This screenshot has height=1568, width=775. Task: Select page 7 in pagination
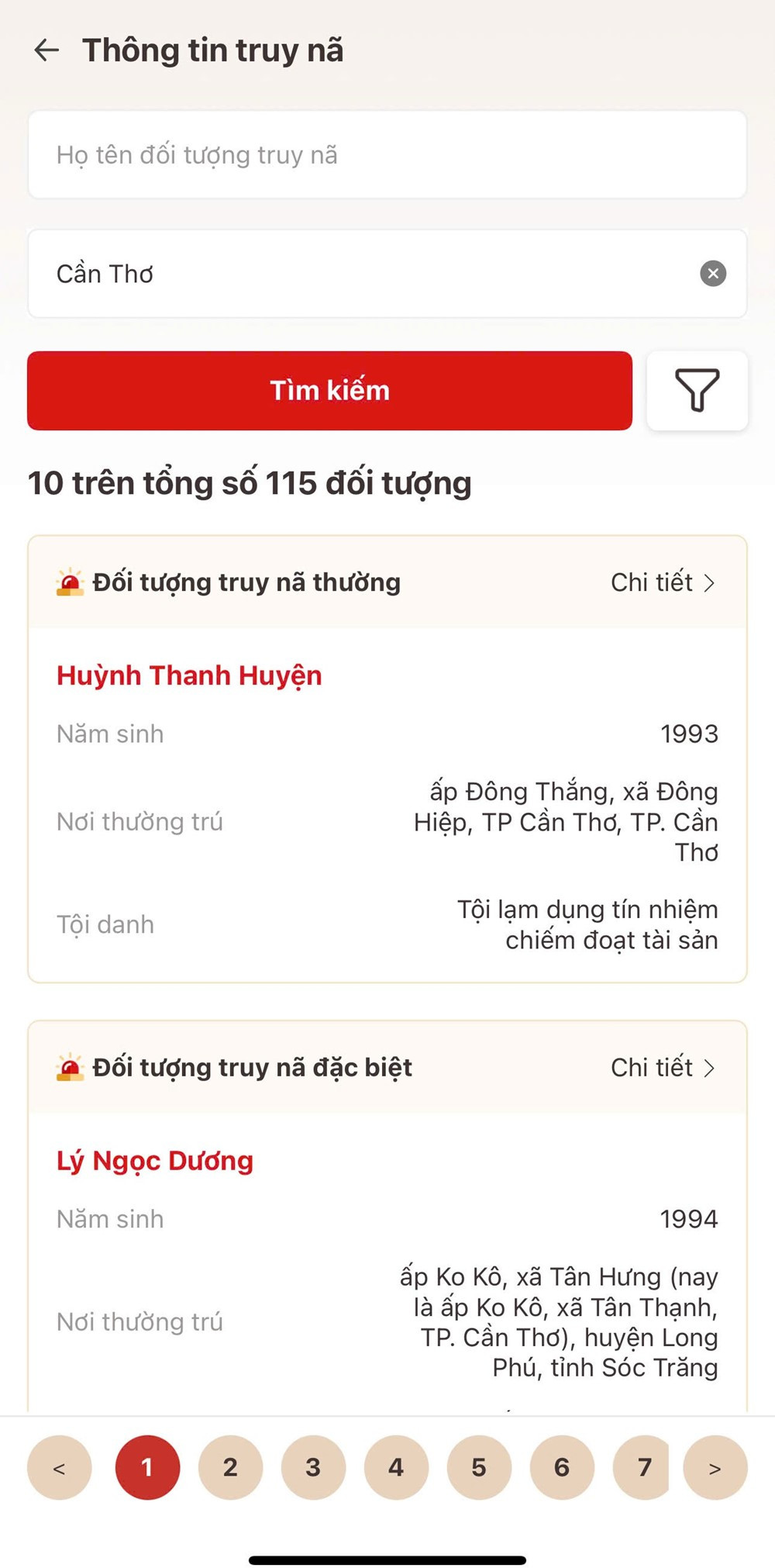click(645, 1467)
